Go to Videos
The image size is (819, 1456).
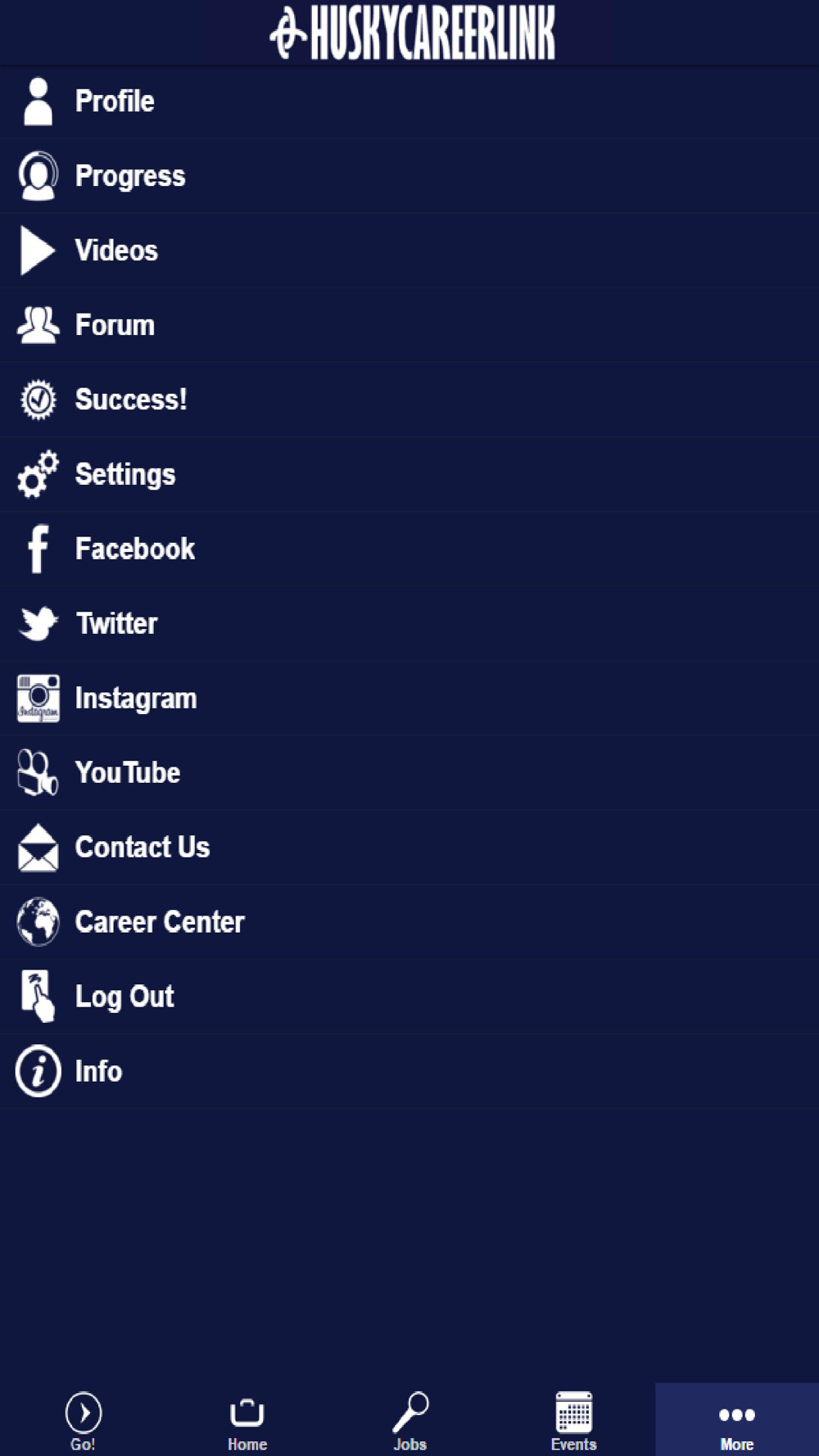point(409,251)
